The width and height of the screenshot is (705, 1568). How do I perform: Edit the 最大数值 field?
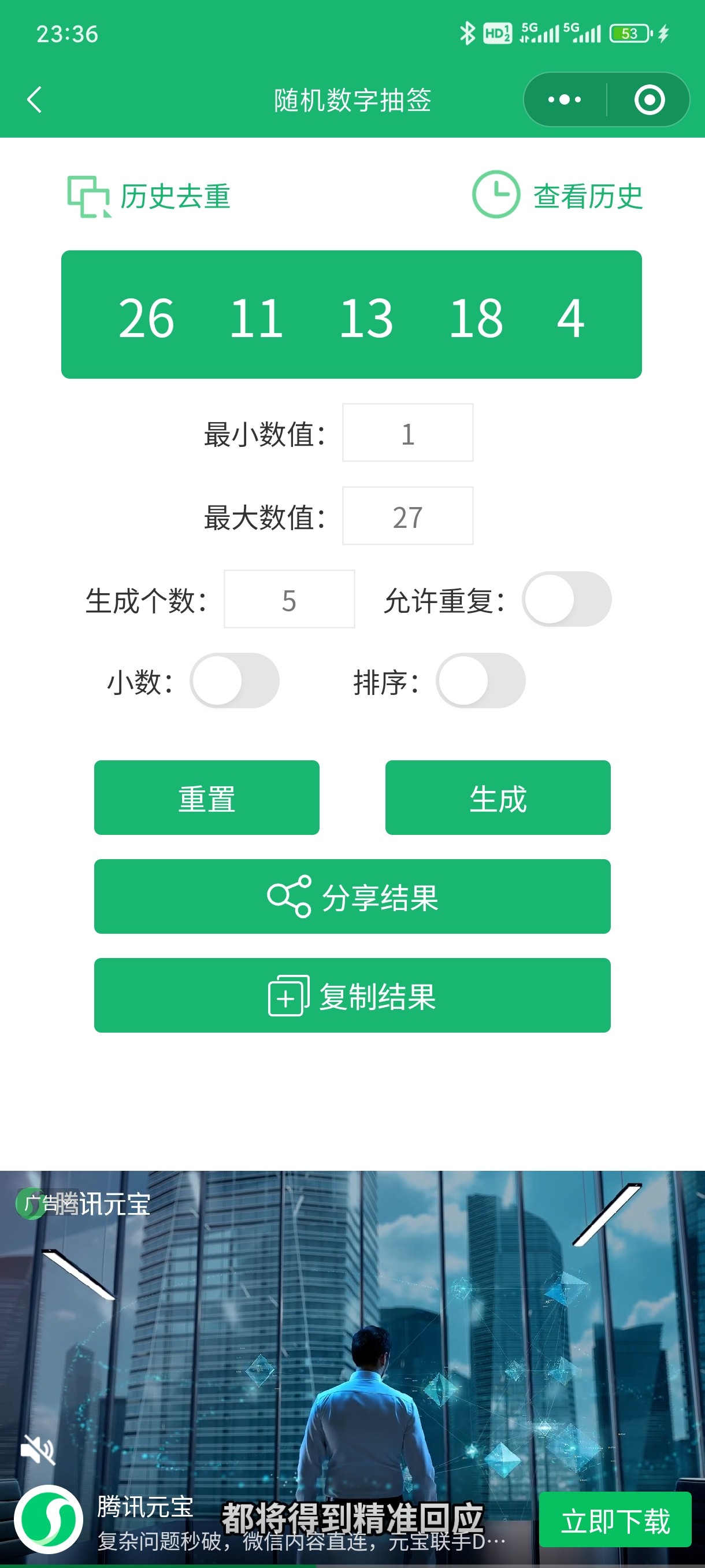tap(407, 516)
